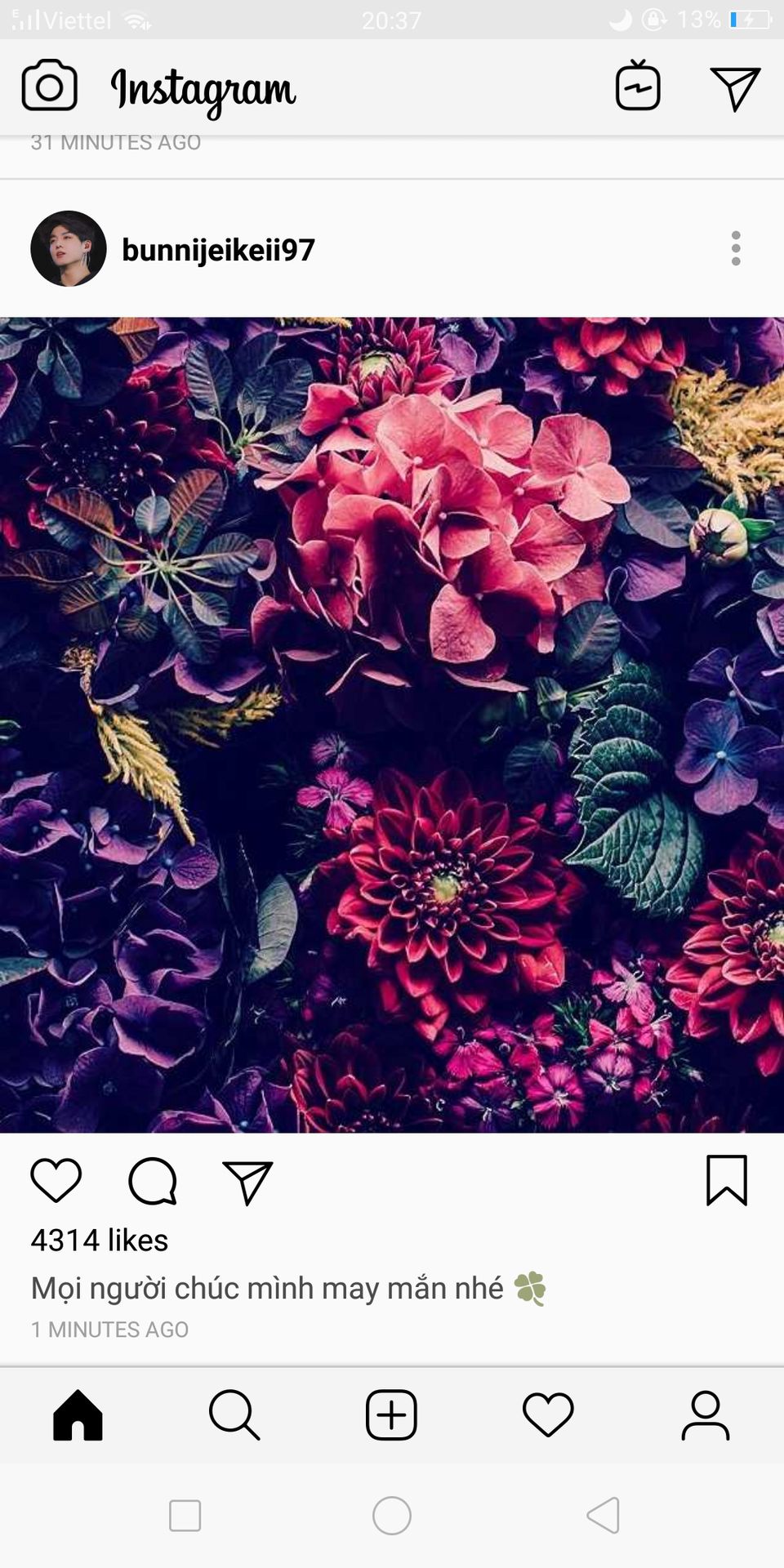Viewport: 784px width, 1568px height.
Task: Open recent apps with the square button
Action: [x=185, y=1516]
